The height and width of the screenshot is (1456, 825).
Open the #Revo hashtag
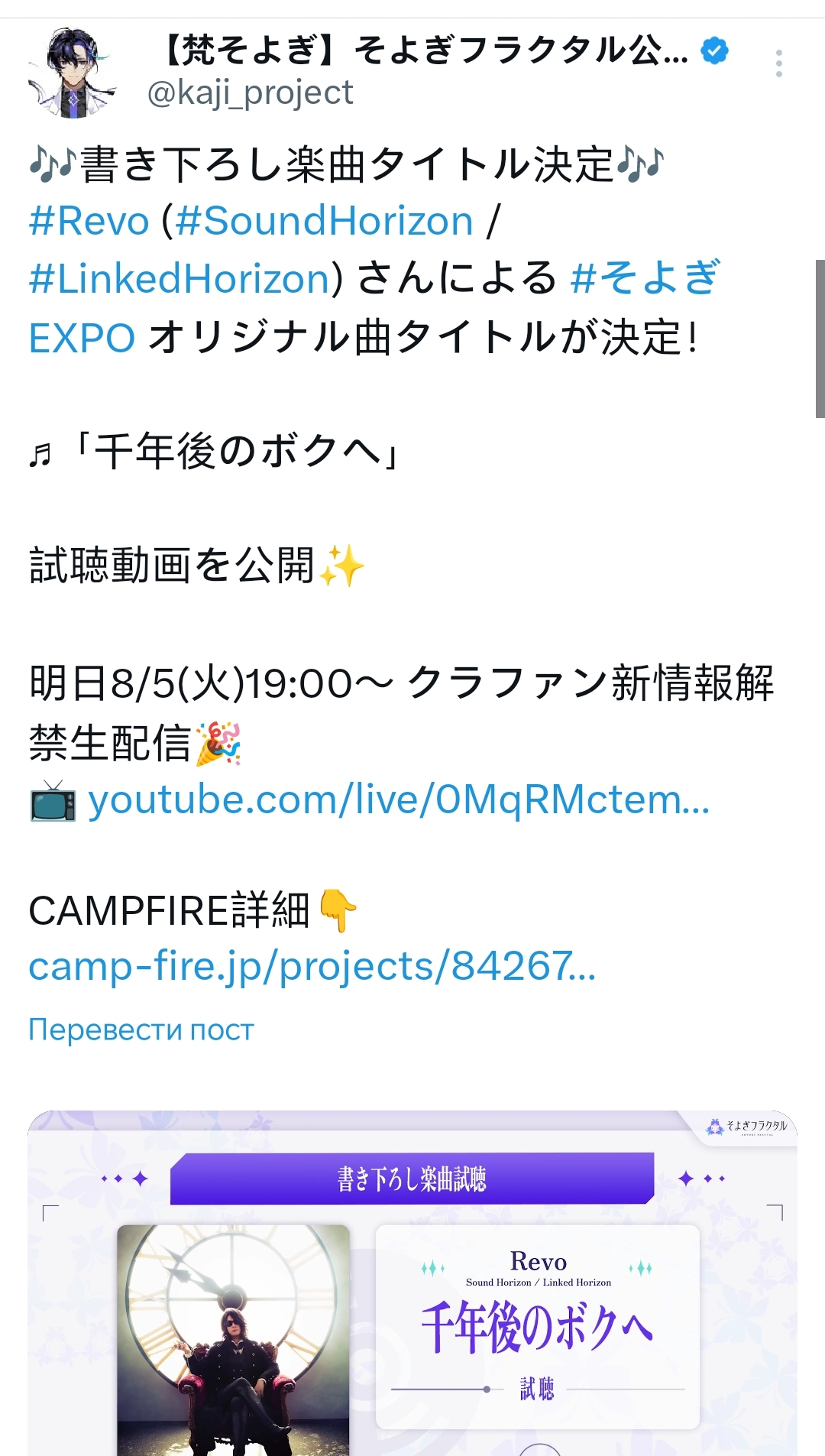tap(89, 222)
